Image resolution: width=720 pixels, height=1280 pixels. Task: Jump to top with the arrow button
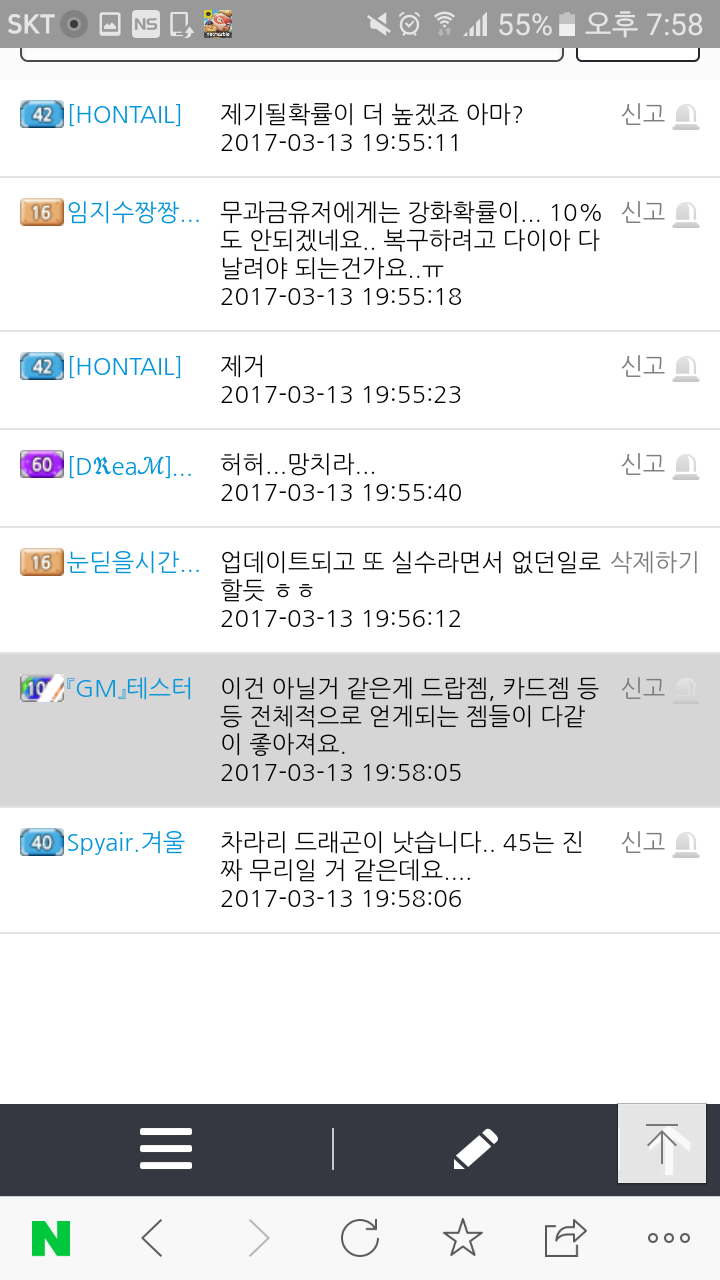point(662,1144)
